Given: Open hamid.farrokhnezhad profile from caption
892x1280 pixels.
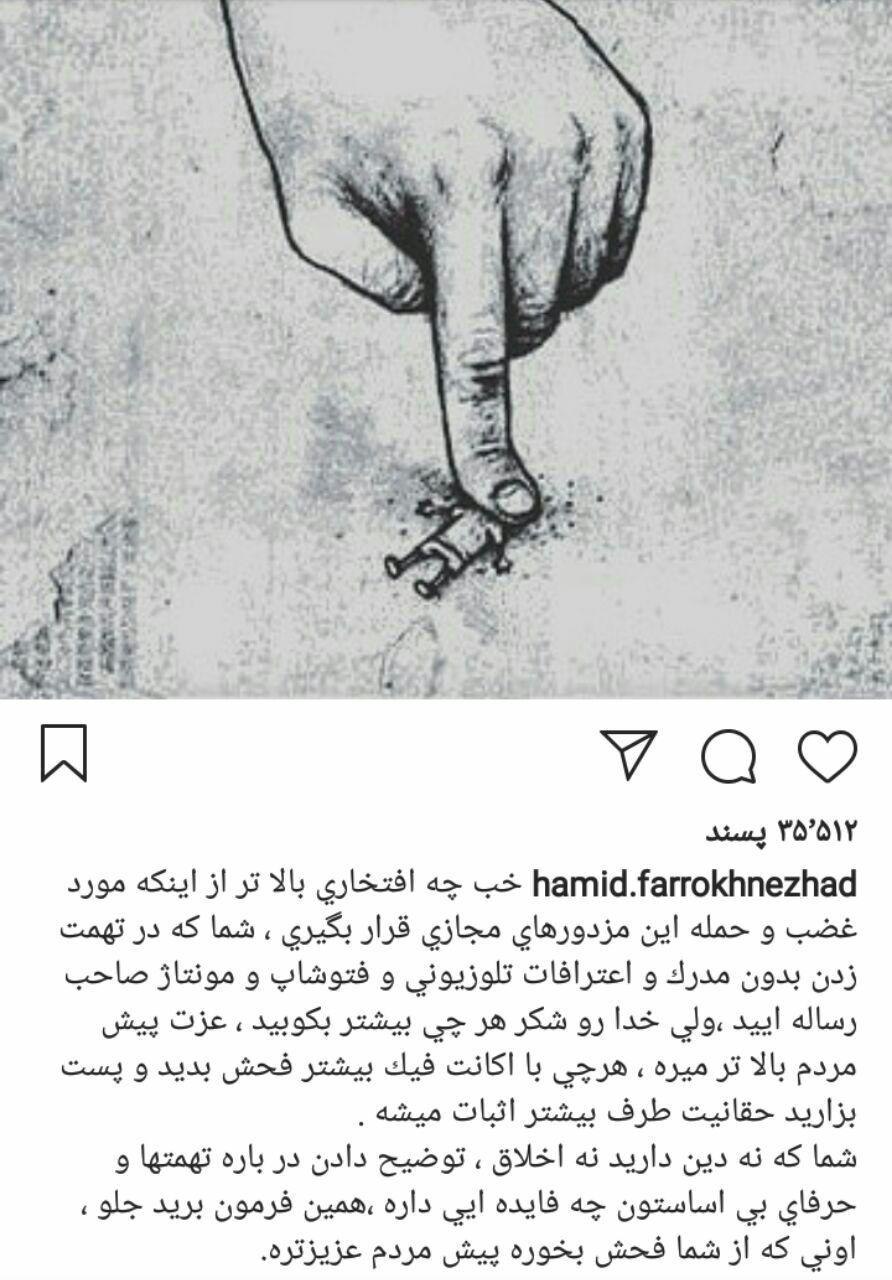Looking at the screenshot, I should tap(694, 885).
